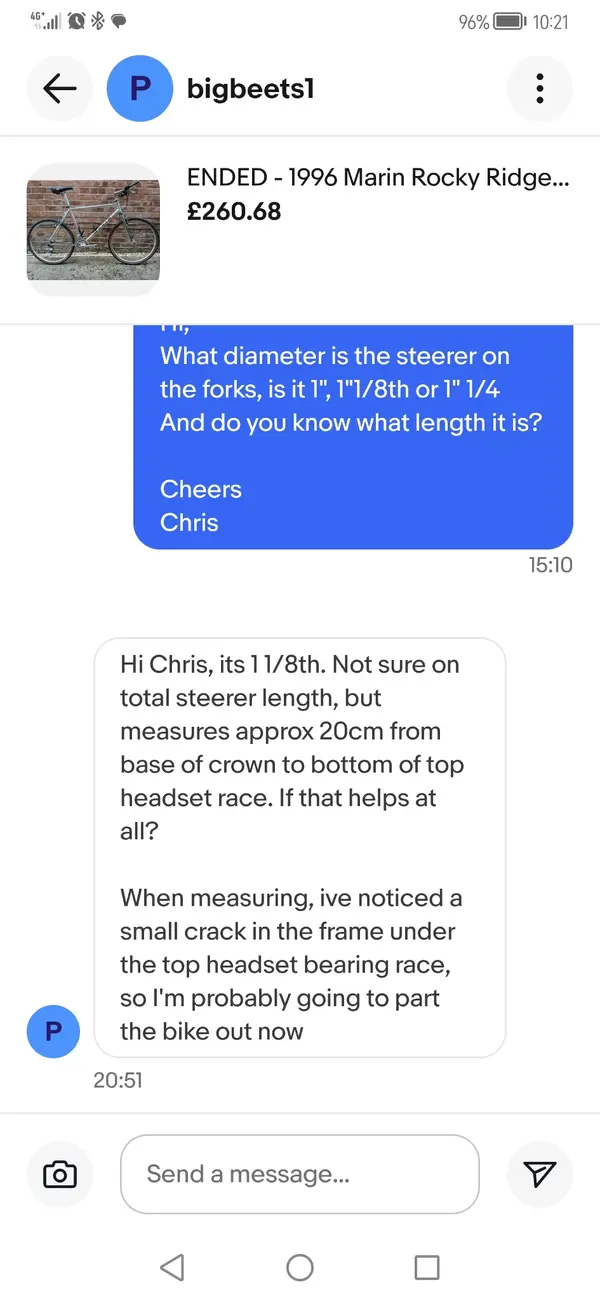Image resolution: width=600 pixels, height=1301 pixels.
Task: Attach a photo with the camera icon
Action: tap(60, 1174)
